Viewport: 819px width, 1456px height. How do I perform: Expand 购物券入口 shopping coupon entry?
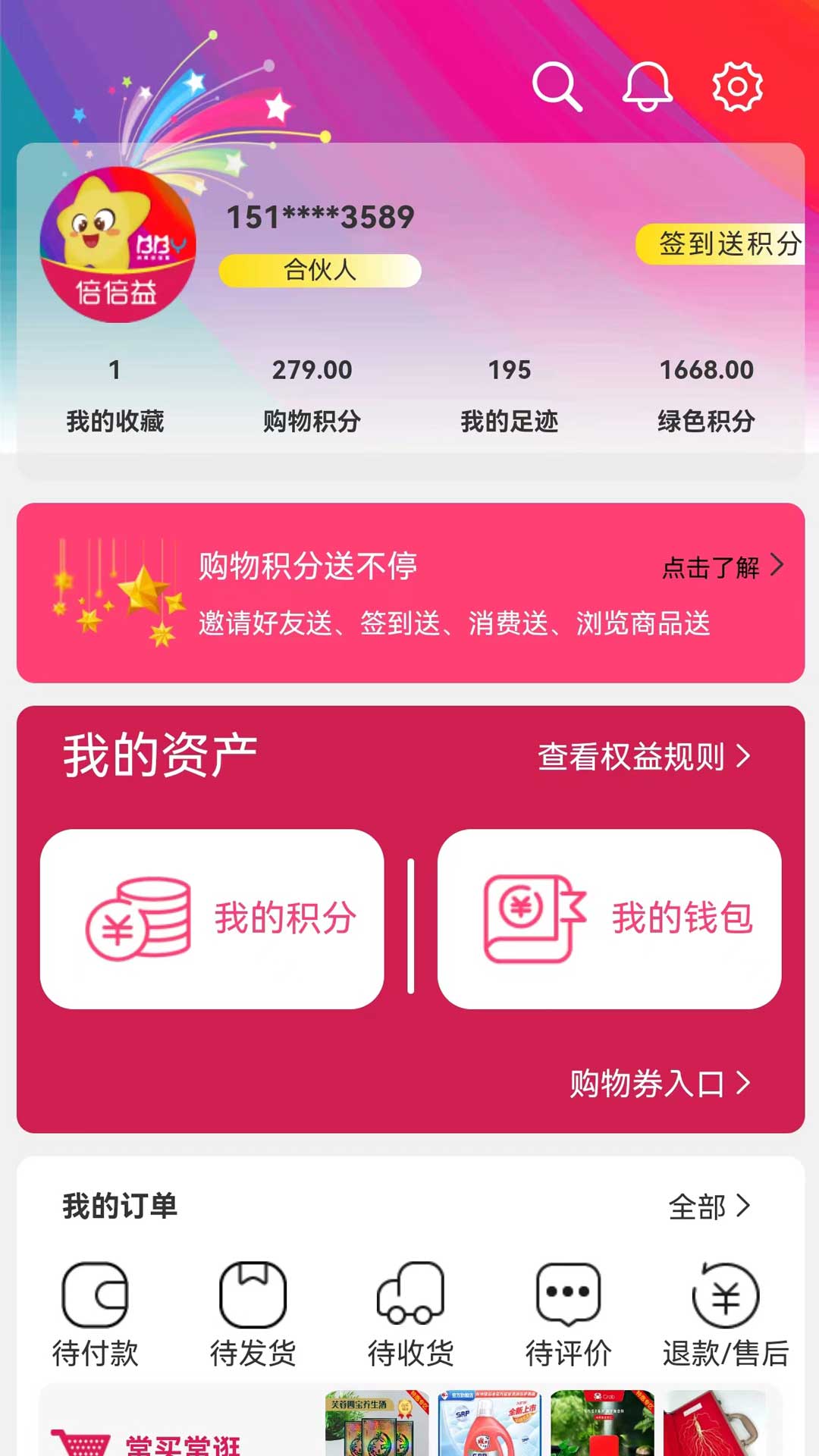pos(658,1083)
